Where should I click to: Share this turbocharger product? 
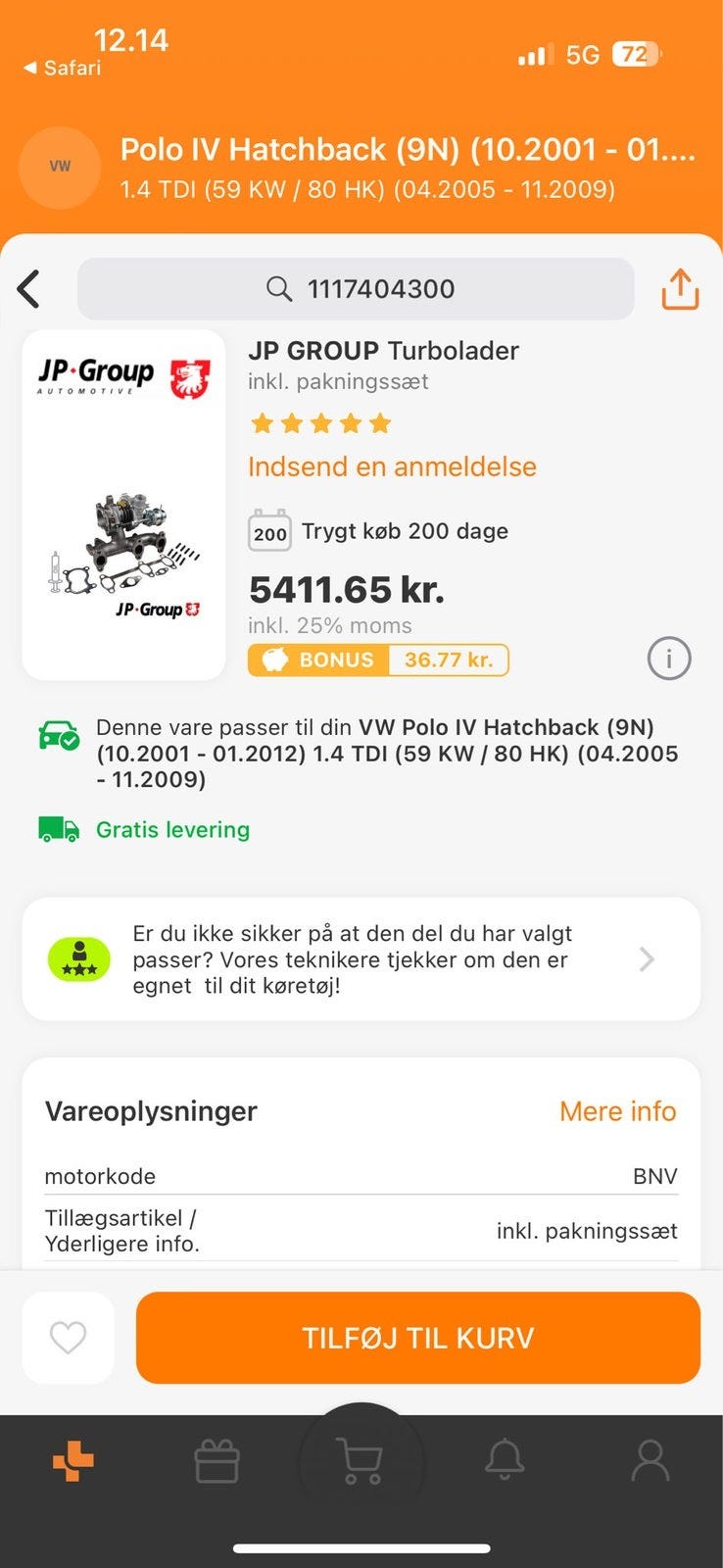(x=680, y=288)
